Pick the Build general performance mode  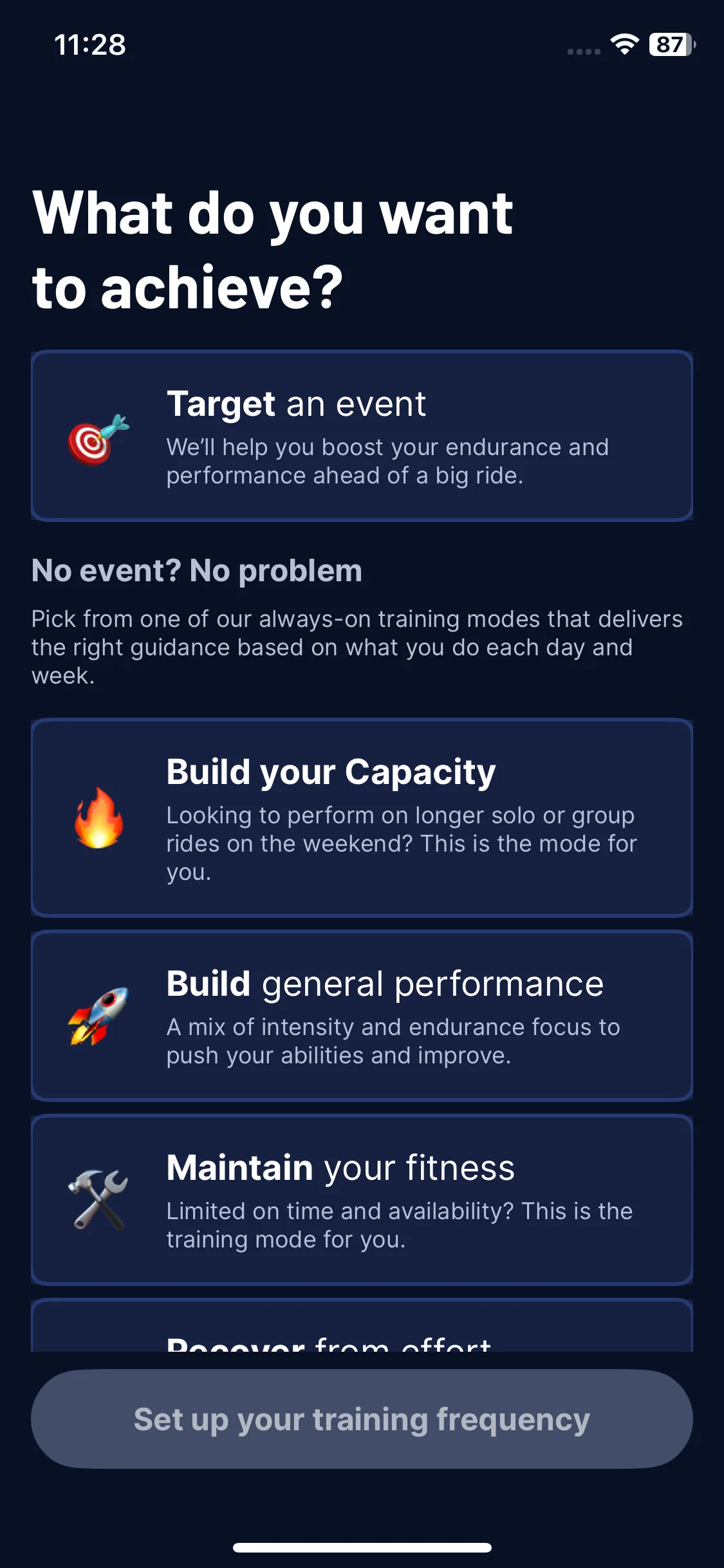[362, 1016]
